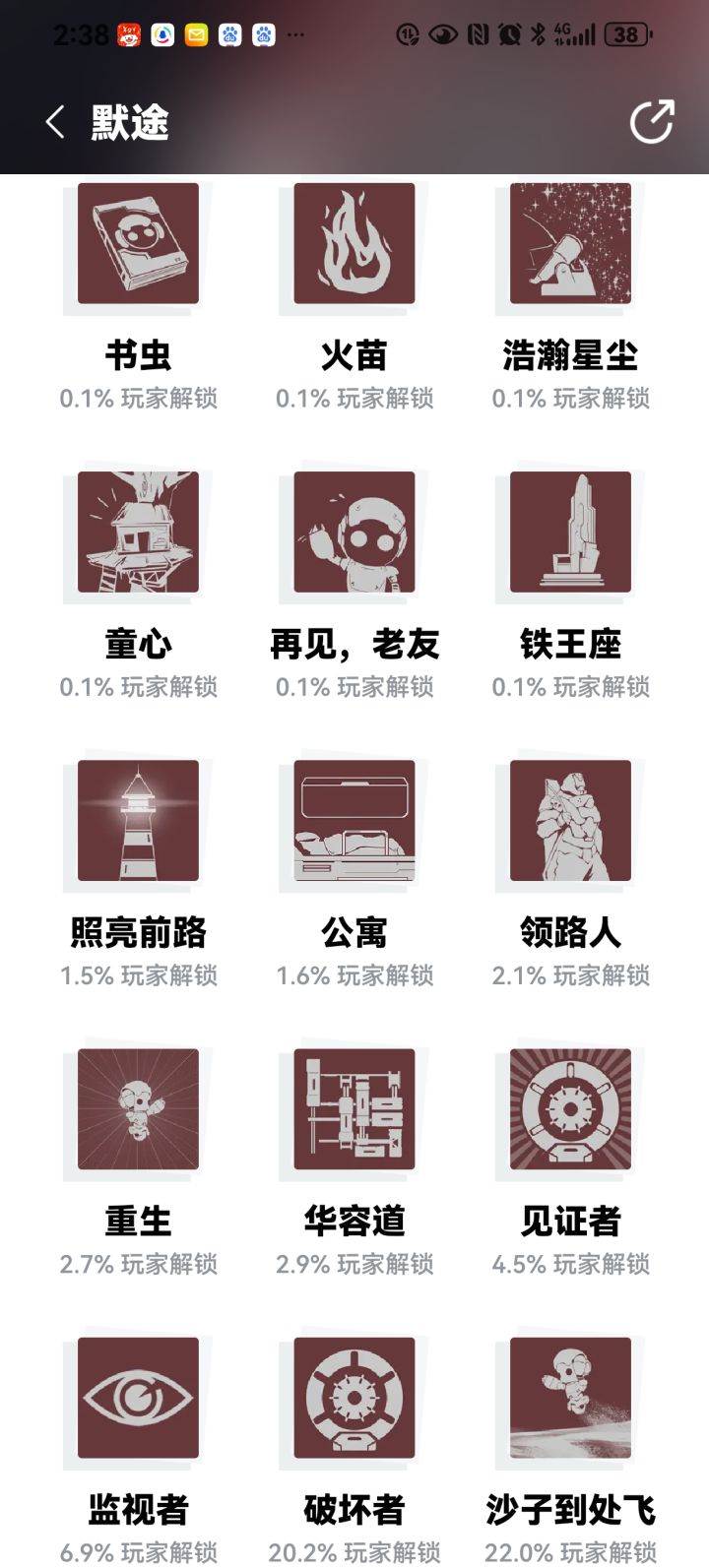709x1568 pixels.
Task: View the 见证者 achievement
Action: (570, 1109)
